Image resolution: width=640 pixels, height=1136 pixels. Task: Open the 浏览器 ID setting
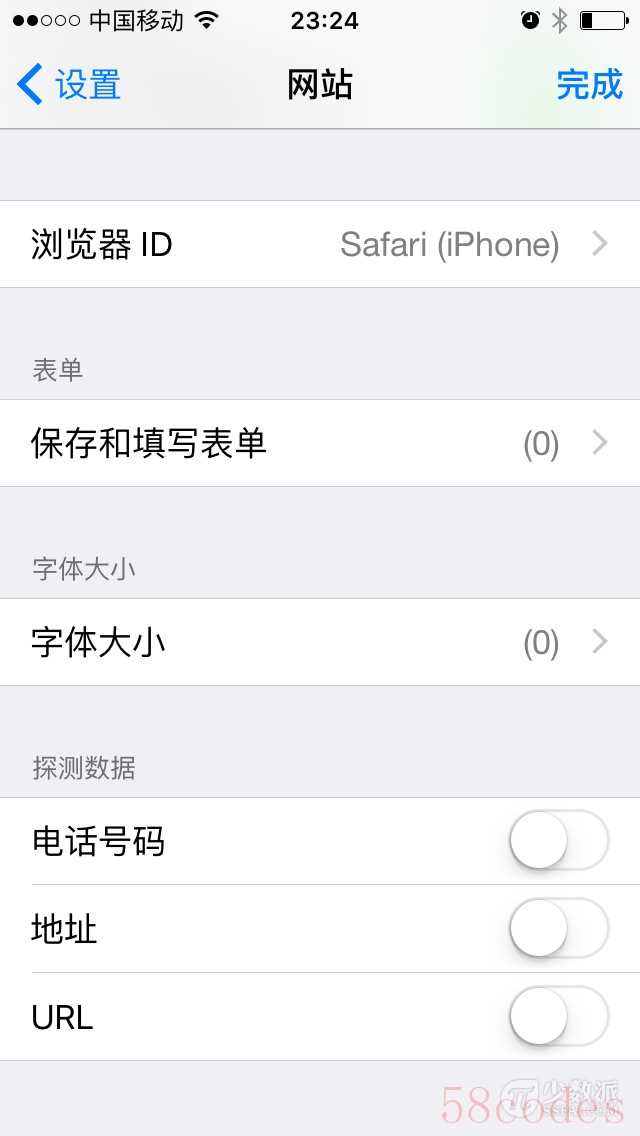320,244
